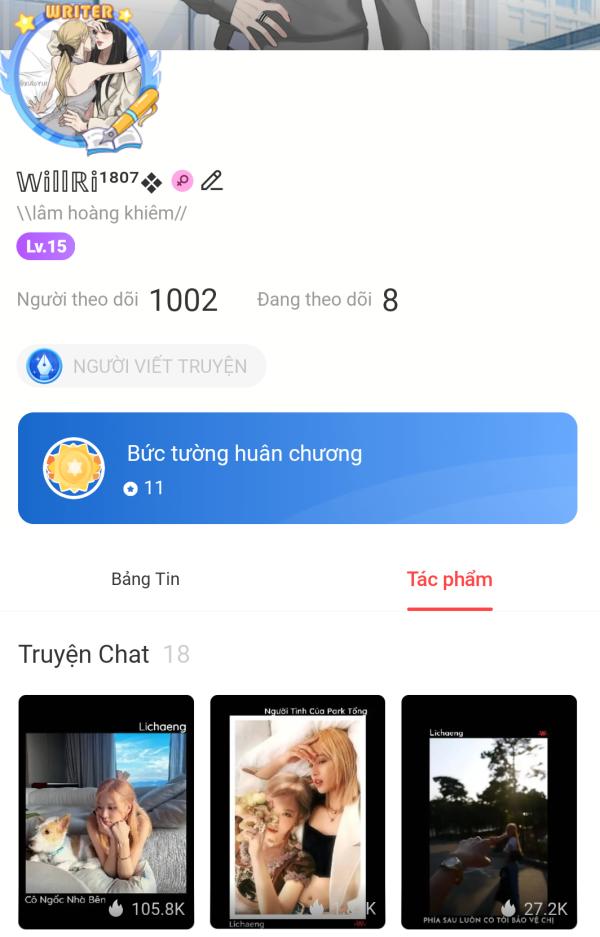Open the story Cô Ngốc Nhà Bên
This screenshot has width=600, height=937.
[106, 812]
